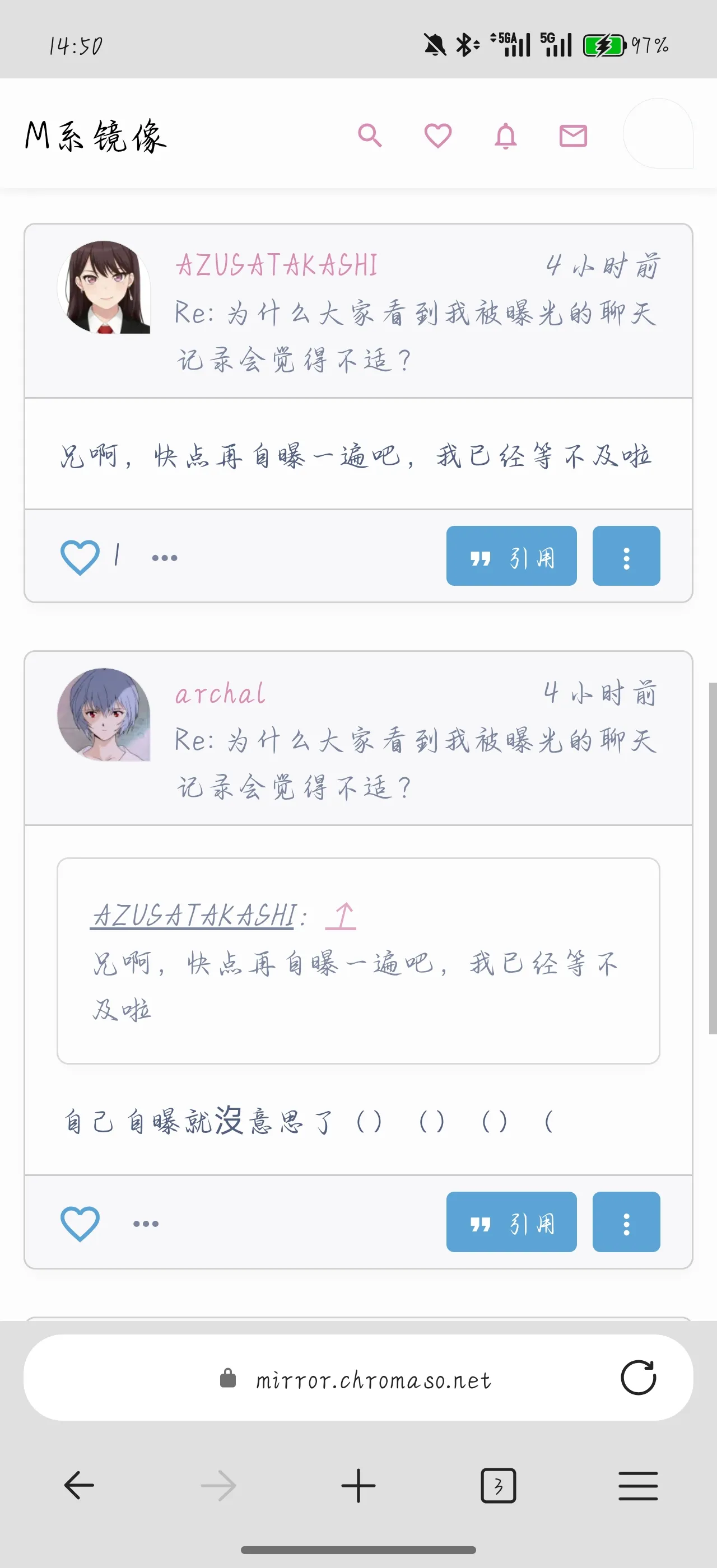The width and height of the screenshot is (717, 1568).
Task: Like AZUSATAKASHI's reply
Action: 80,556
